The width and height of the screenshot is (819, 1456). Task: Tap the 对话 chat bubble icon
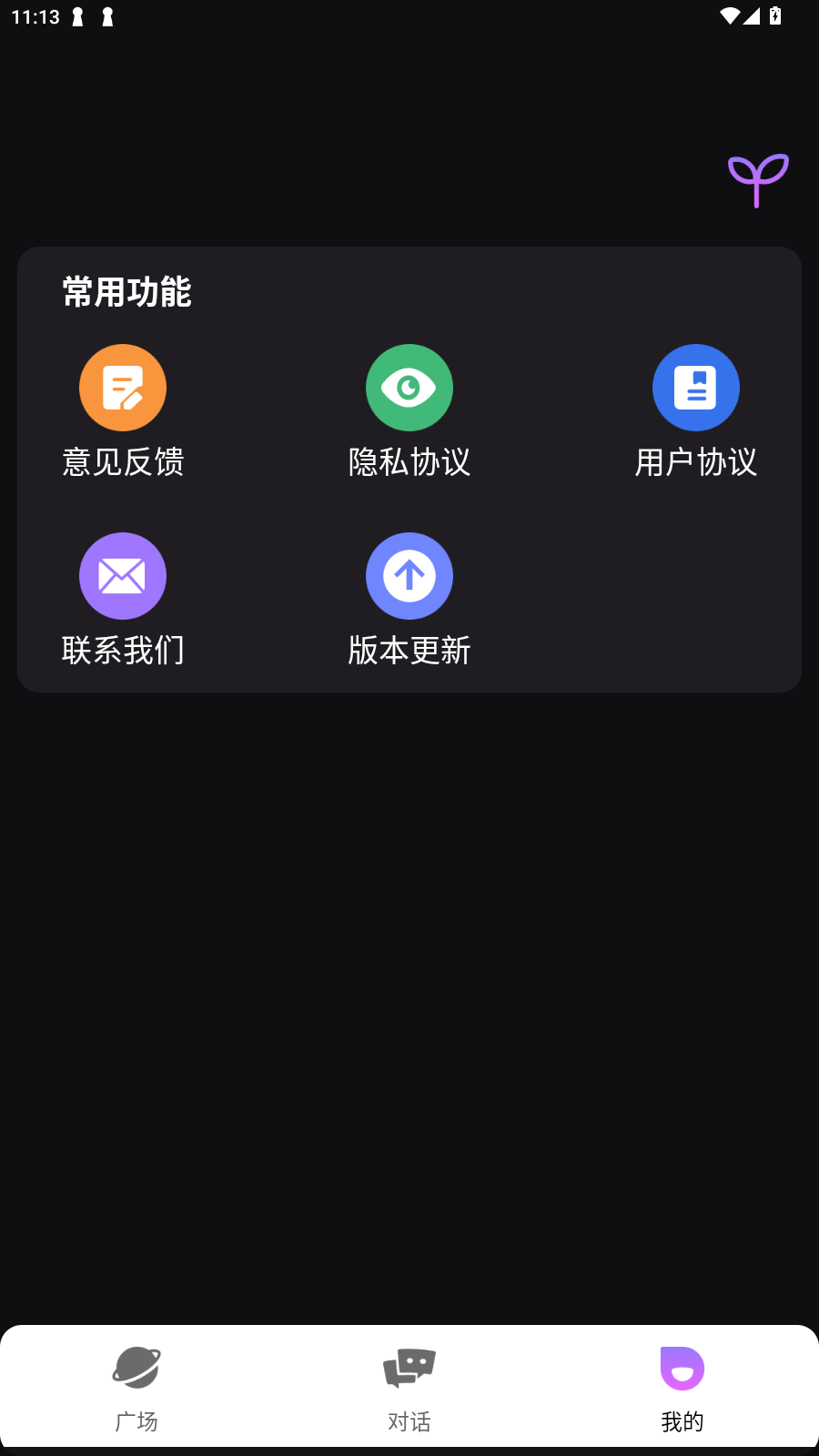click(409, 1366)
